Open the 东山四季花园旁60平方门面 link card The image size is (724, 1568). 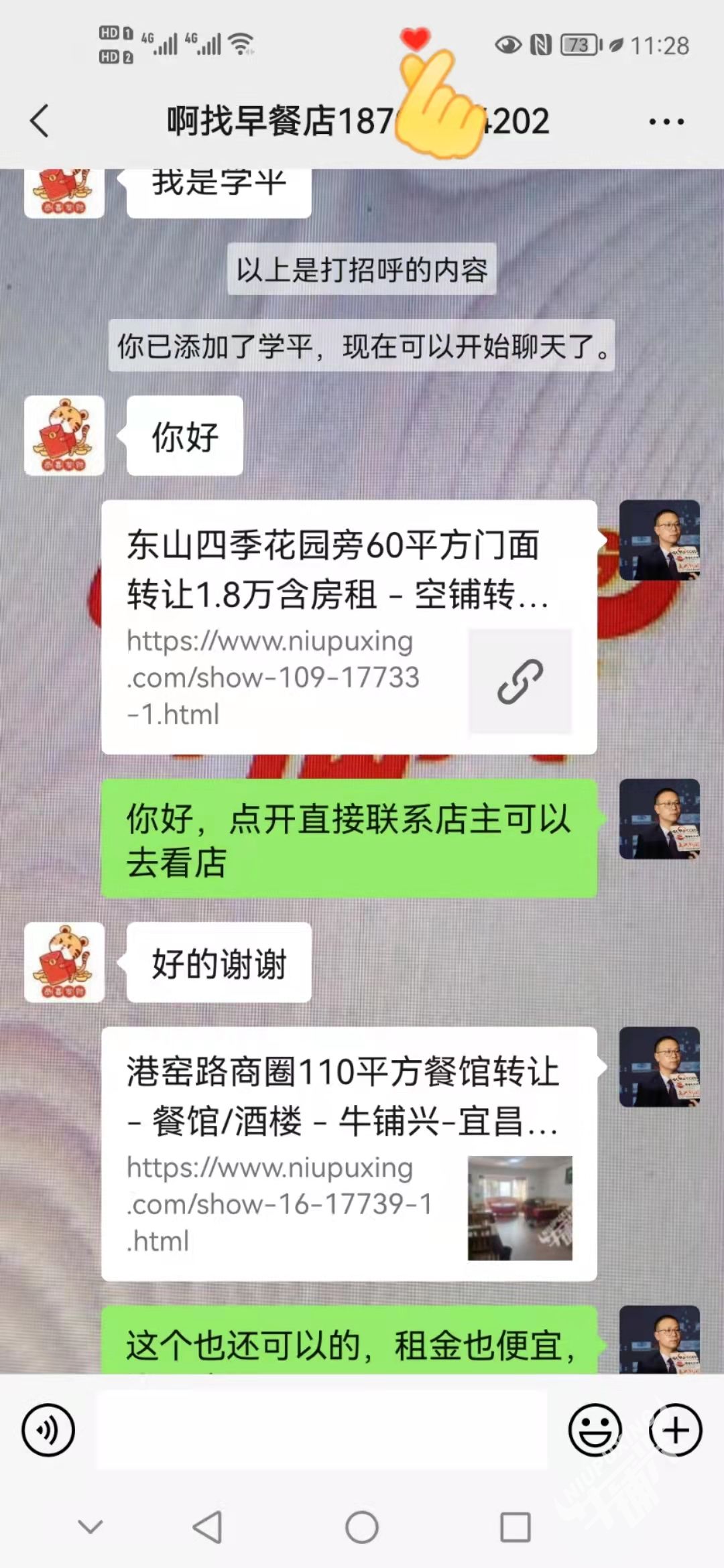[x=349, y=627]
